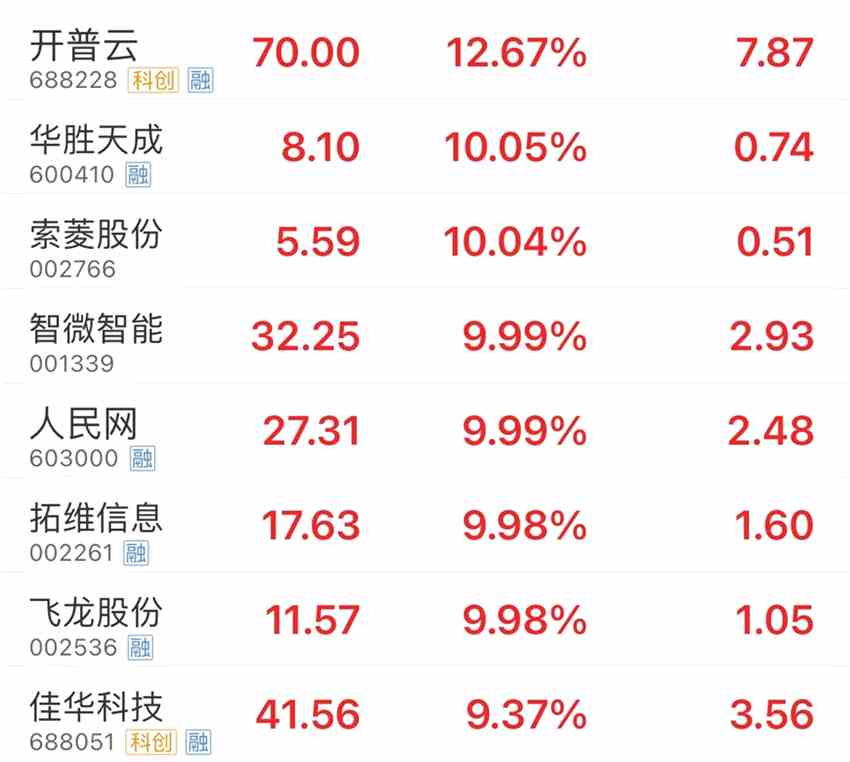Select the 索菱股份 row
This screenshot has height=762, width=850.
pyautogui.click(x=96, y=235)
